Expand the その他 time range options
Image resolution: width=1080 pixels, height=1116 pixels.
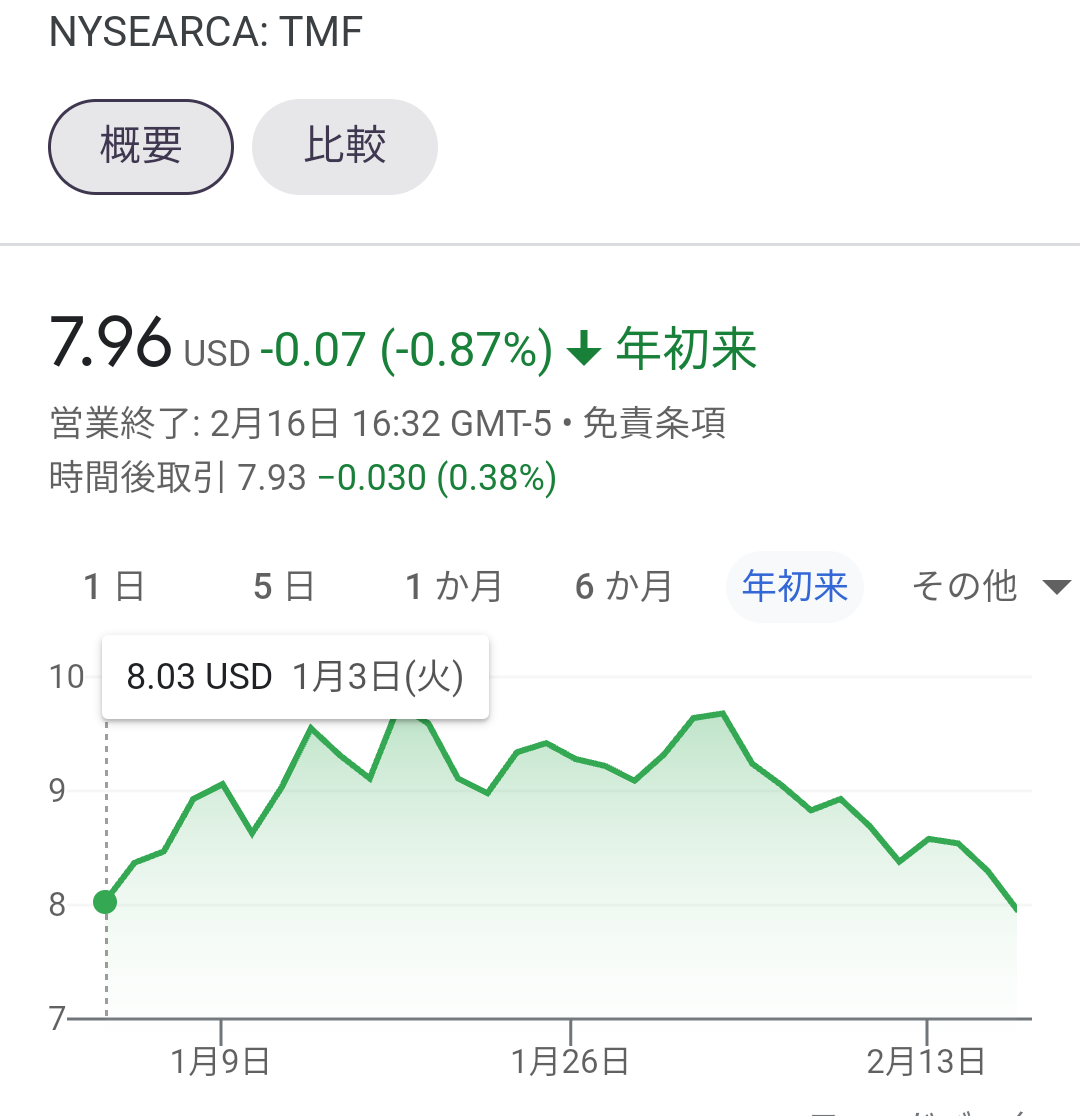tap(963, 587)
